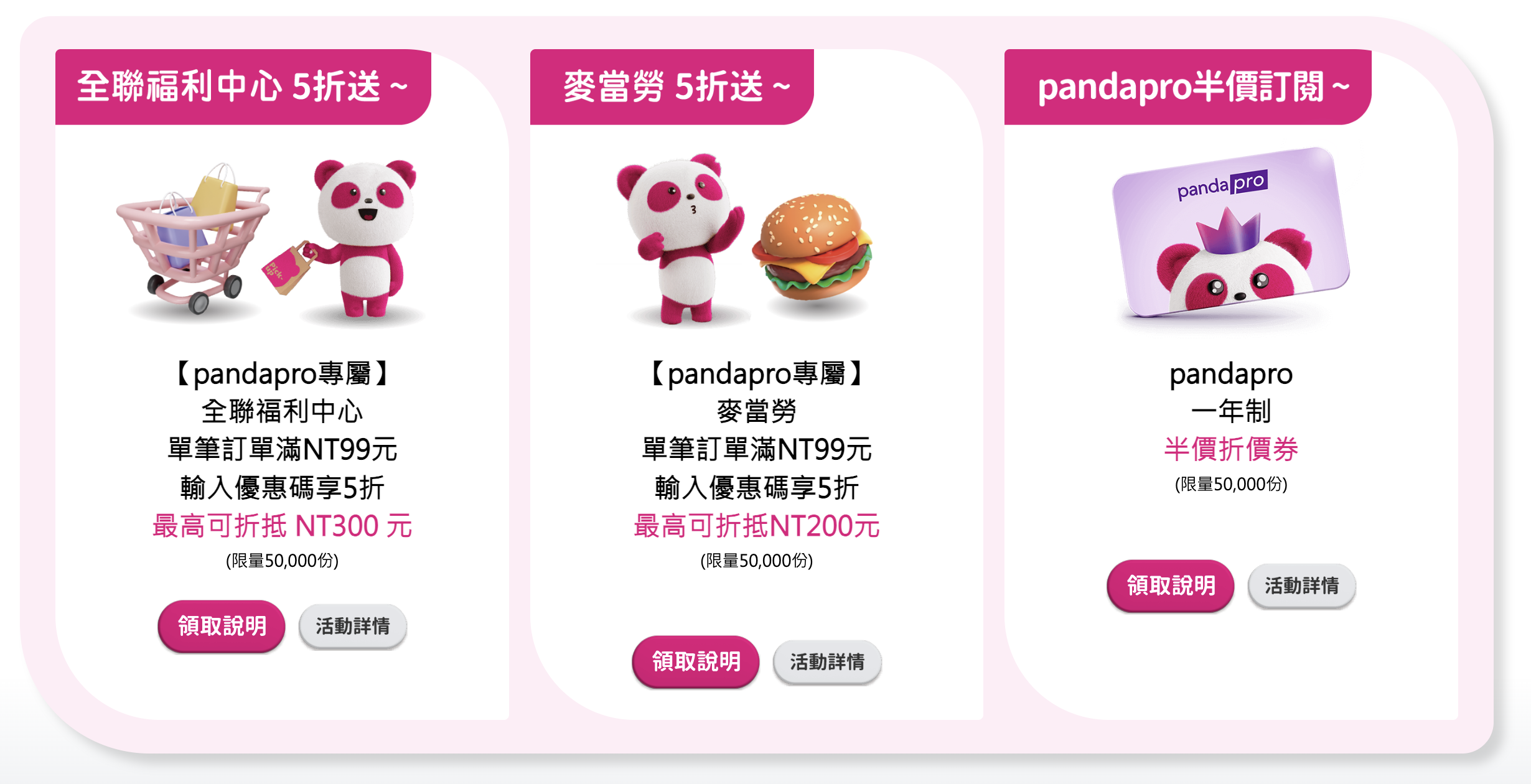Open 活動詳情 for the 全聯福利中心 offer

pos(353,625)
